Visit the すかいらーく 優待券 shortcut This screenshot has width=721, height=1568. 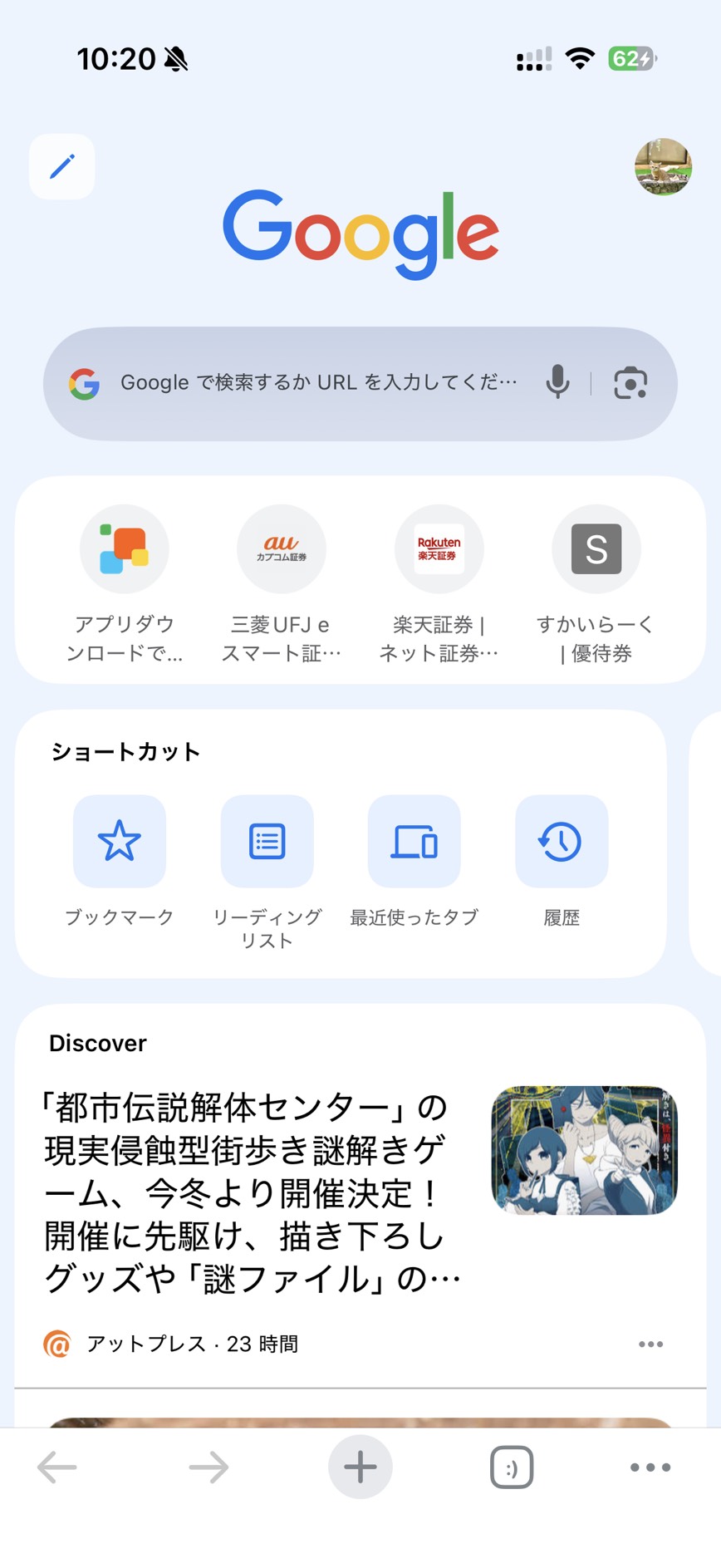click(596, 549)
